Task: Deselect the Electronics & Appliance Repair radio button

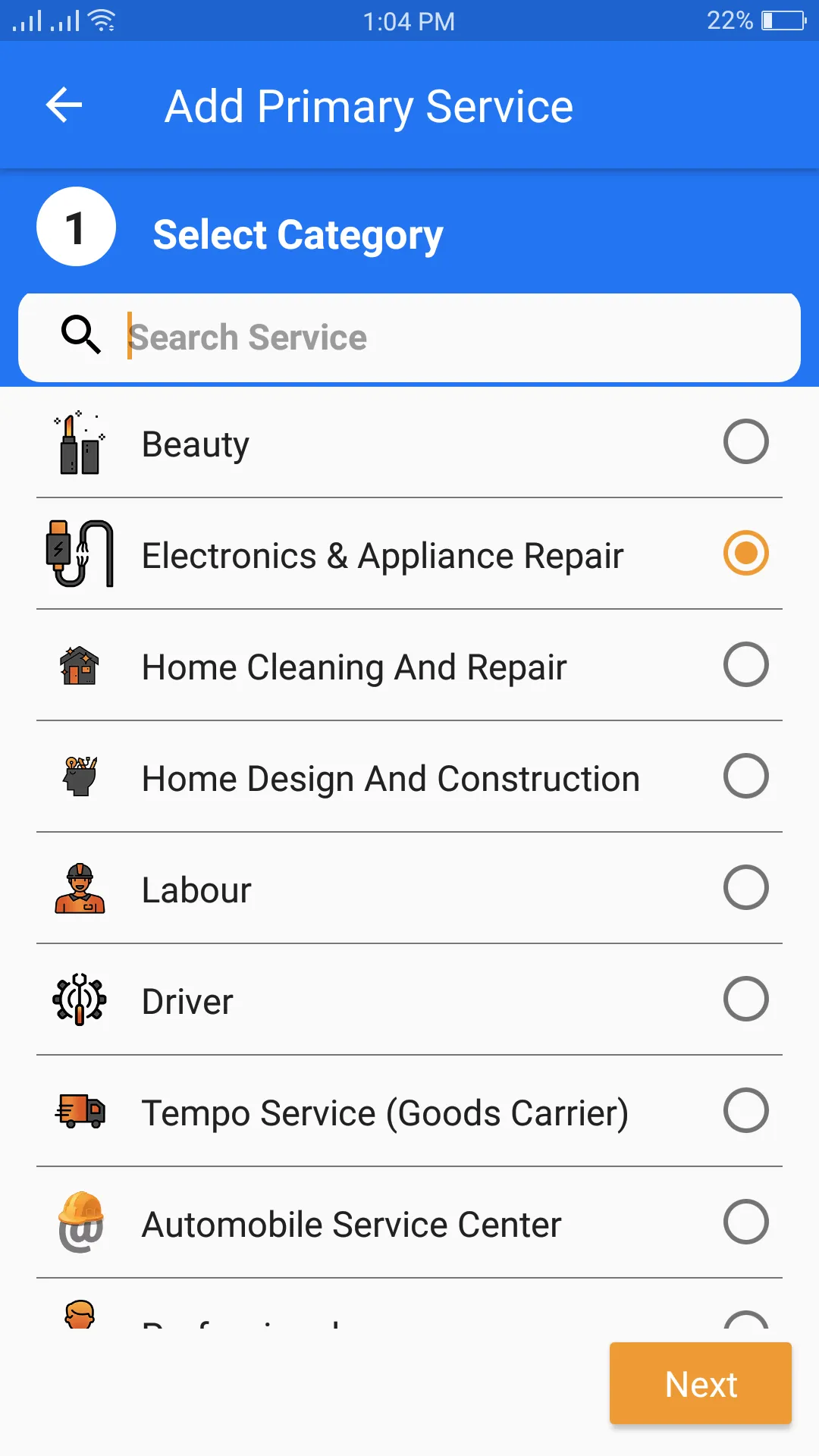Action: [x=746, y=554]
